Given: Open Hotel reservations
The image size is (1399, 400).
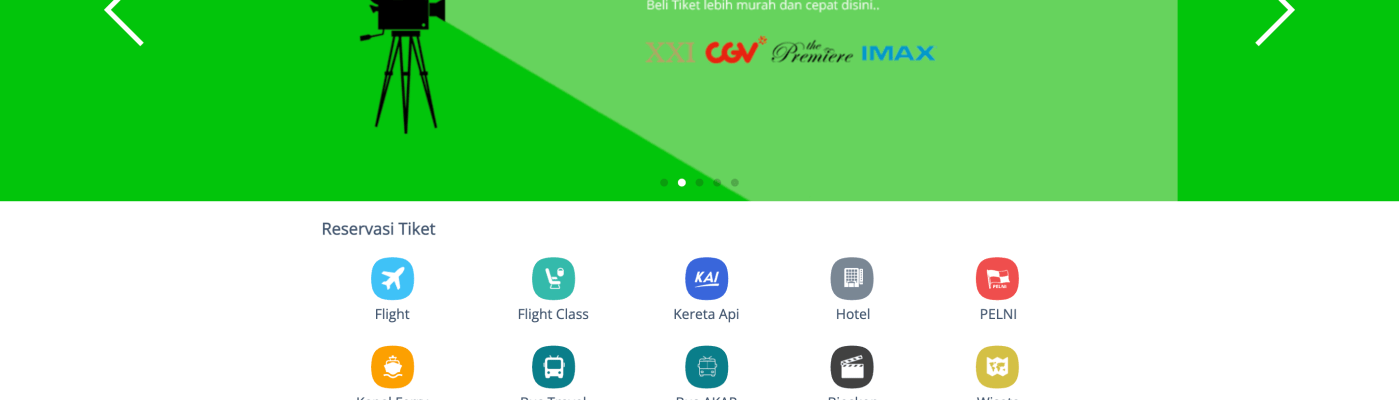Looking at the screenshot, I should click(x=852, y=279).
